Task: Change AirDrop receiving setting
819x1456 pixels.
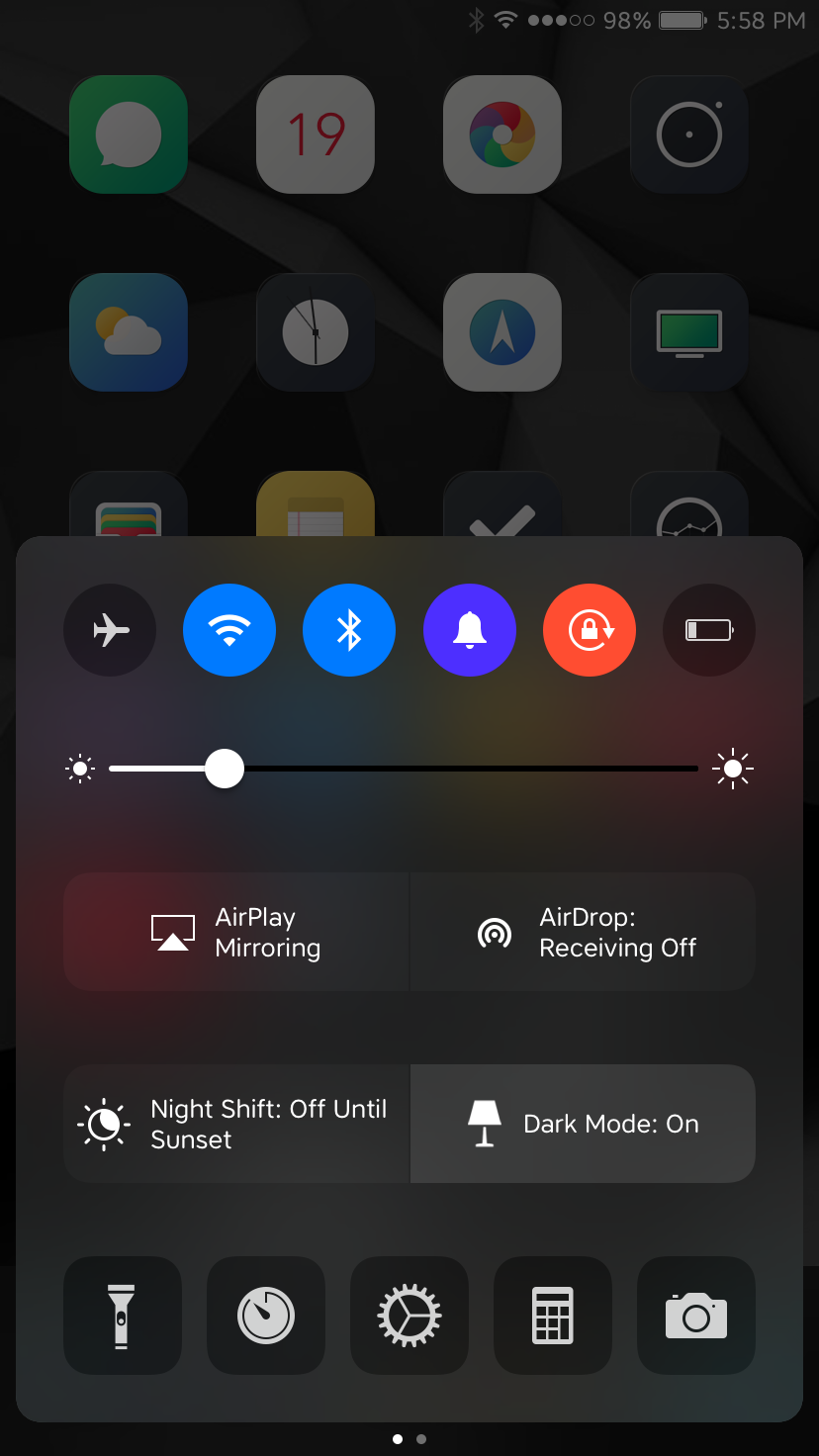Action: (583, 932)
